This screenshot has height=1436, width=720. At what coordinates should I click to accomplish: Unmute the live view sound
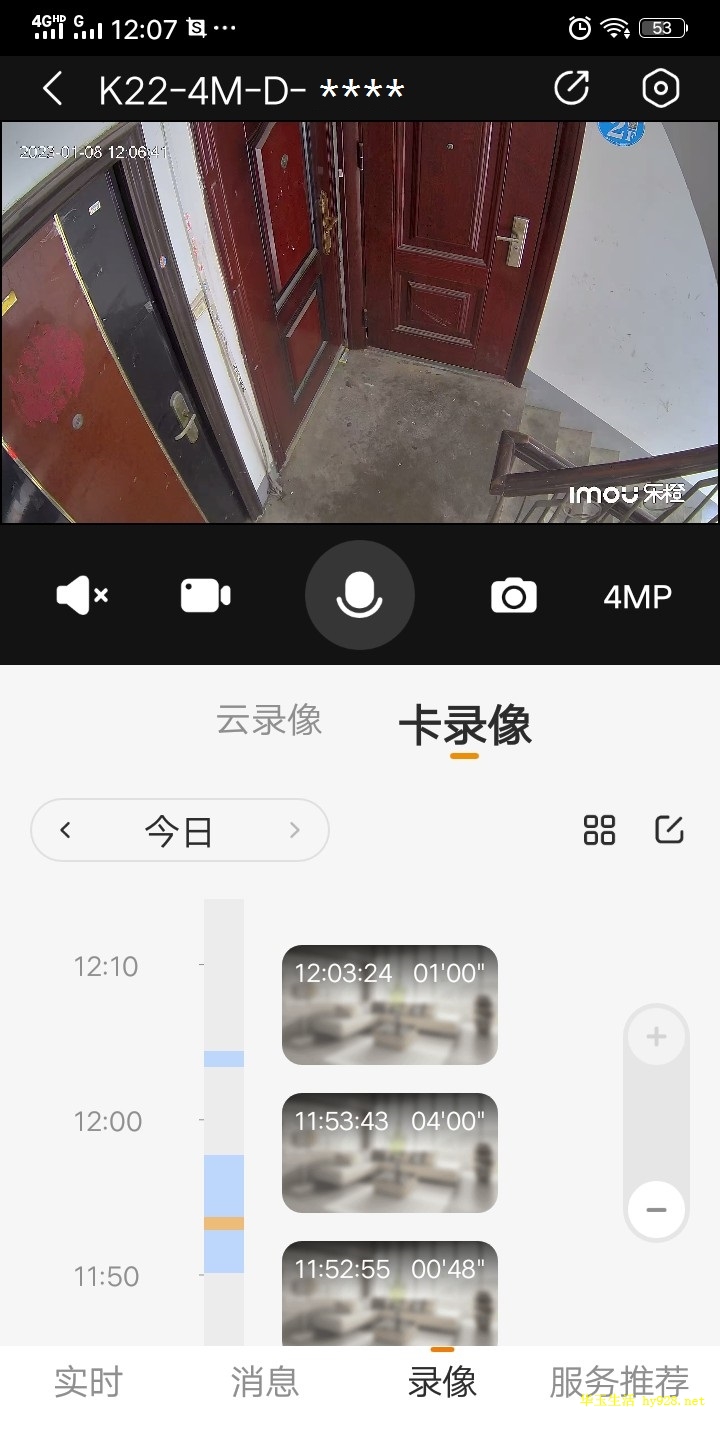click(x=82, y=596)
